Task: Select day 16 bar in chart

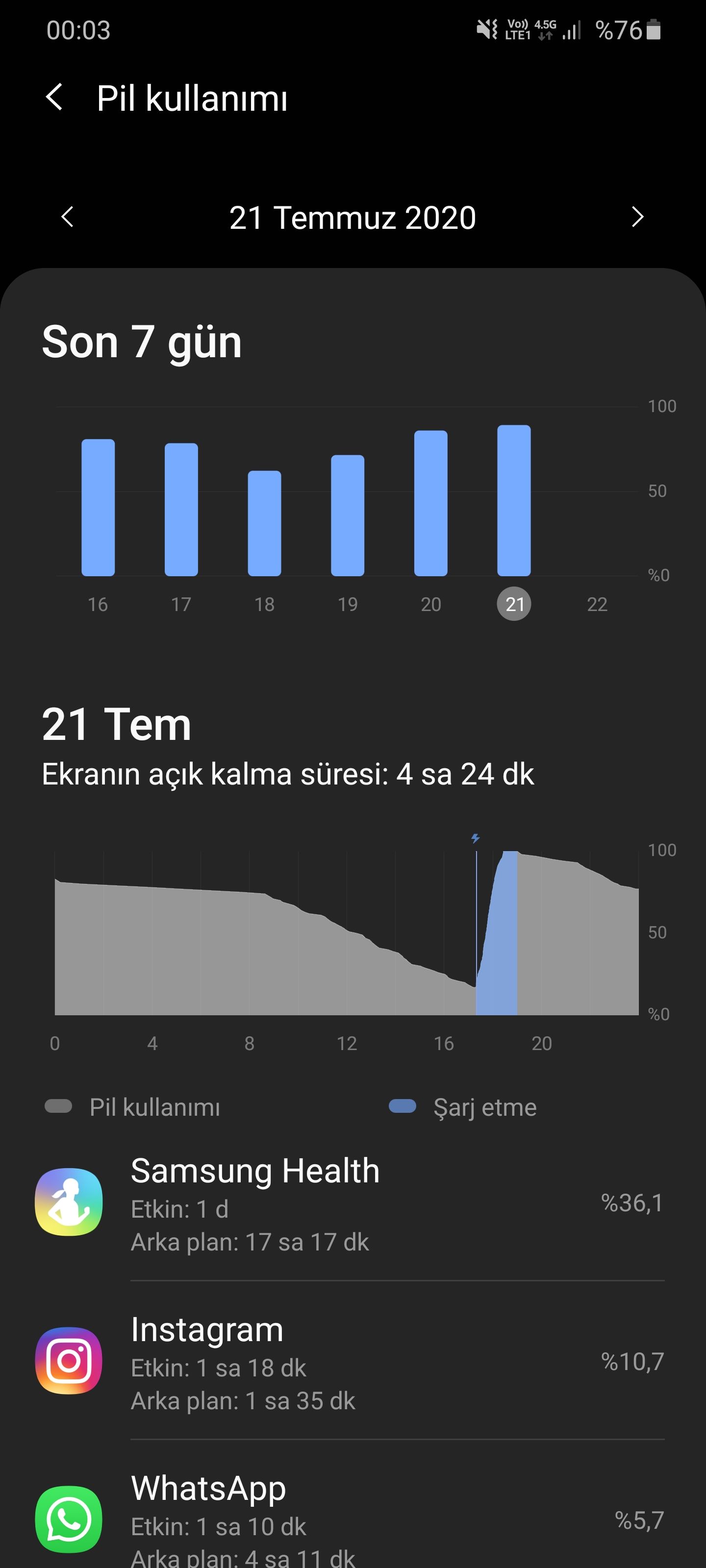Action: 98,508
